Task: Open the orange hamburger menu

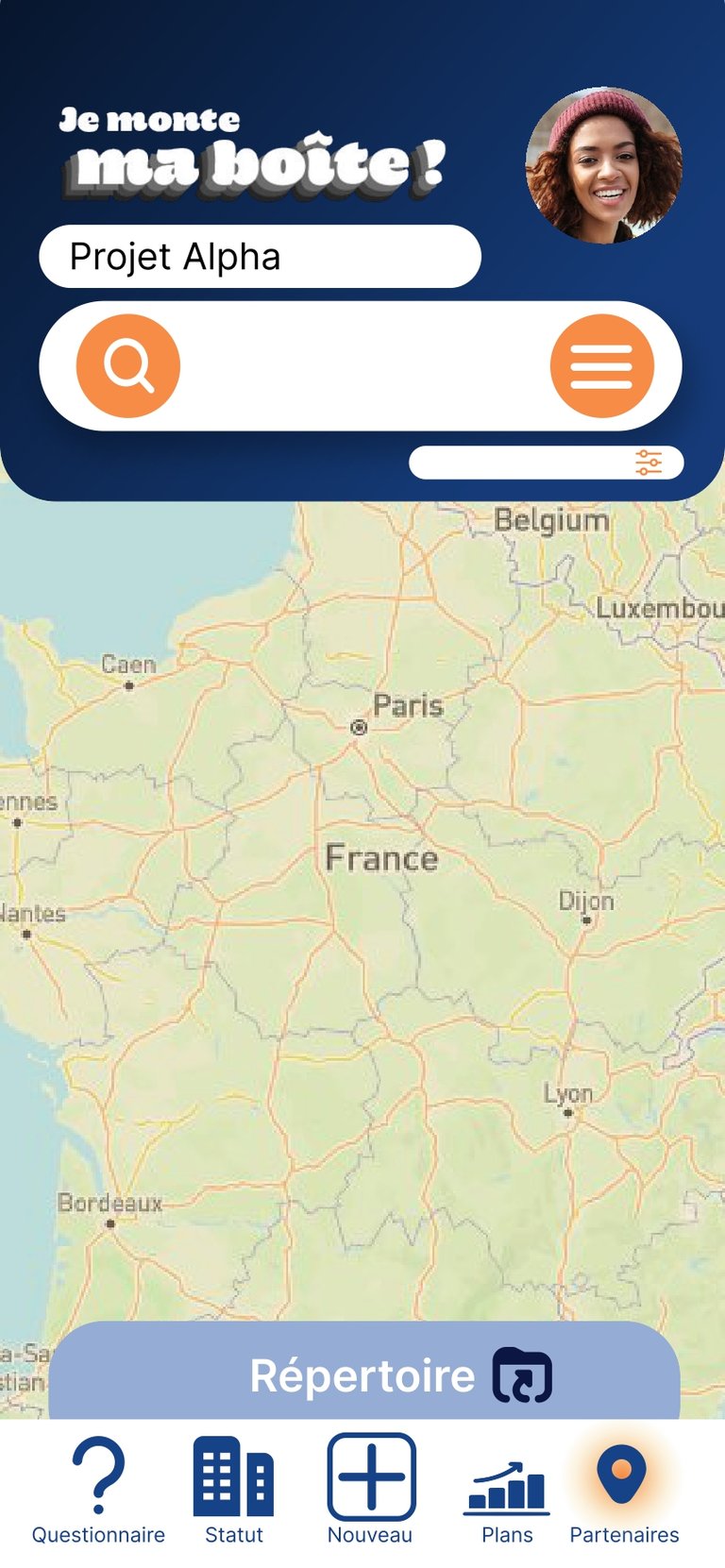Action: click(x=601, y=366)
